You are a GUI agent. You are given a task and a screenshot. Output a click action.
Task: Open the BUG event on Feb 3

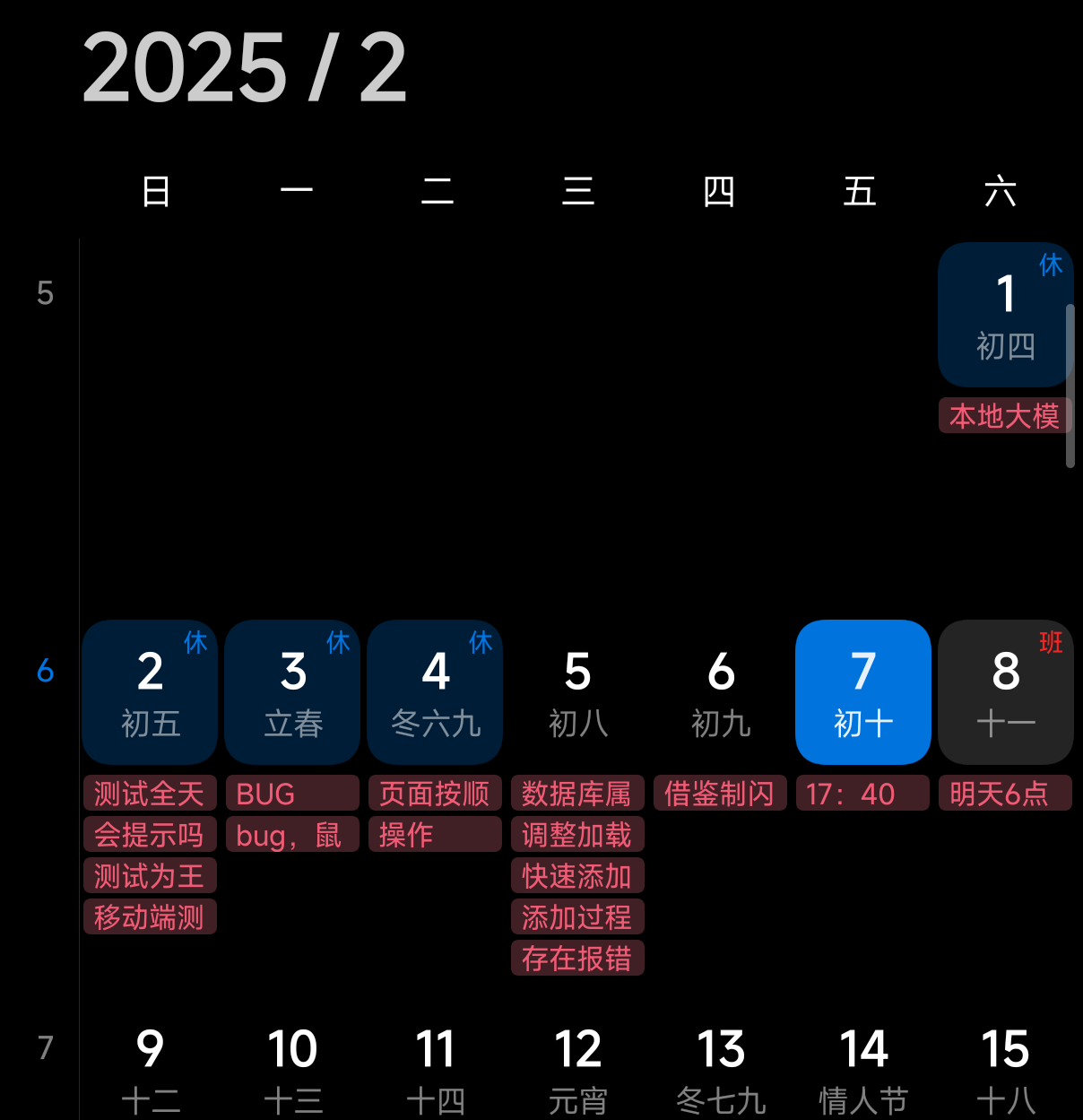point(292,794)
